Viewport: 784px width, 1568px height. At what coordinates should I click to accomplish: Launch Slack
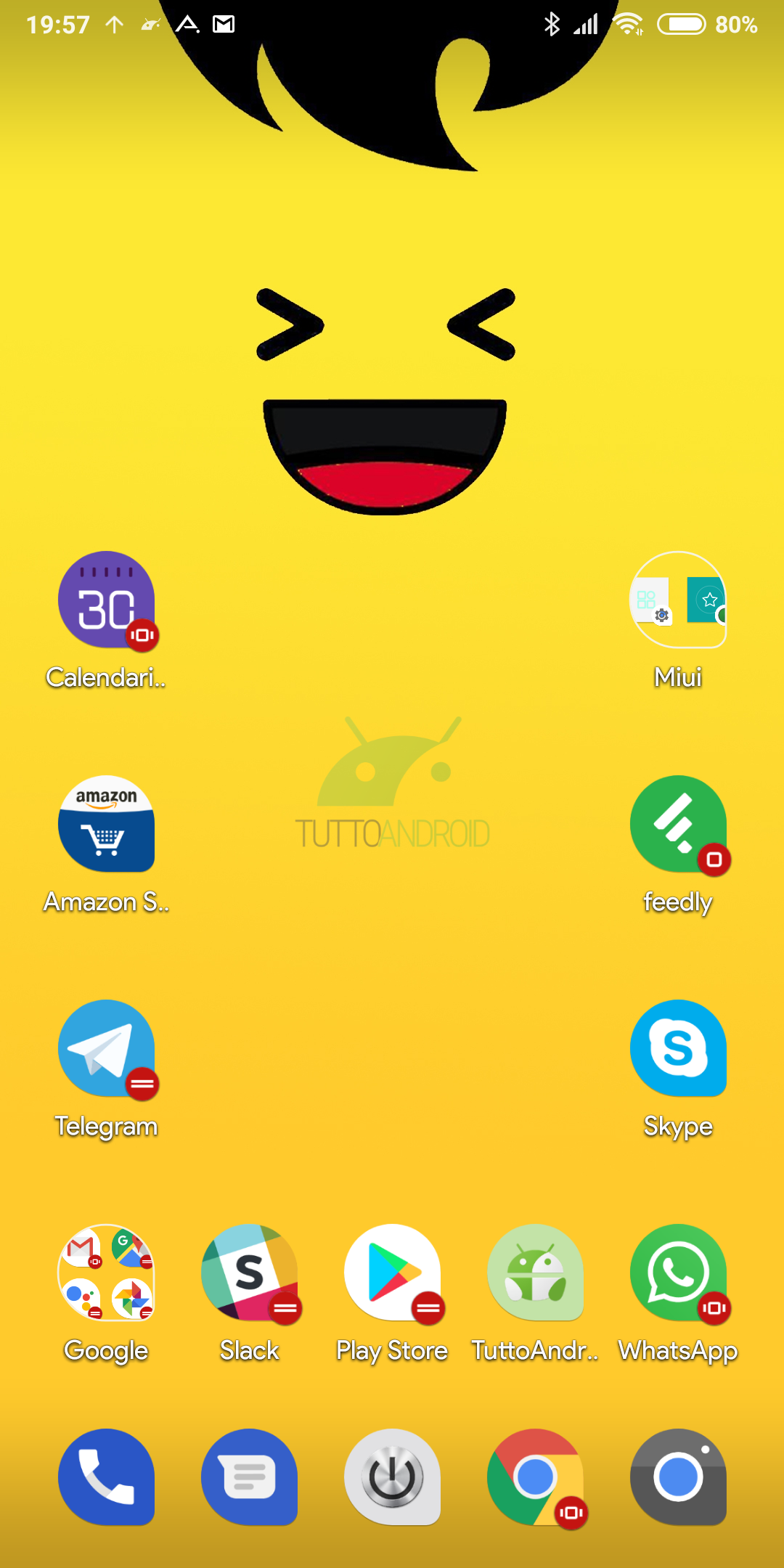click(249, 1273)
